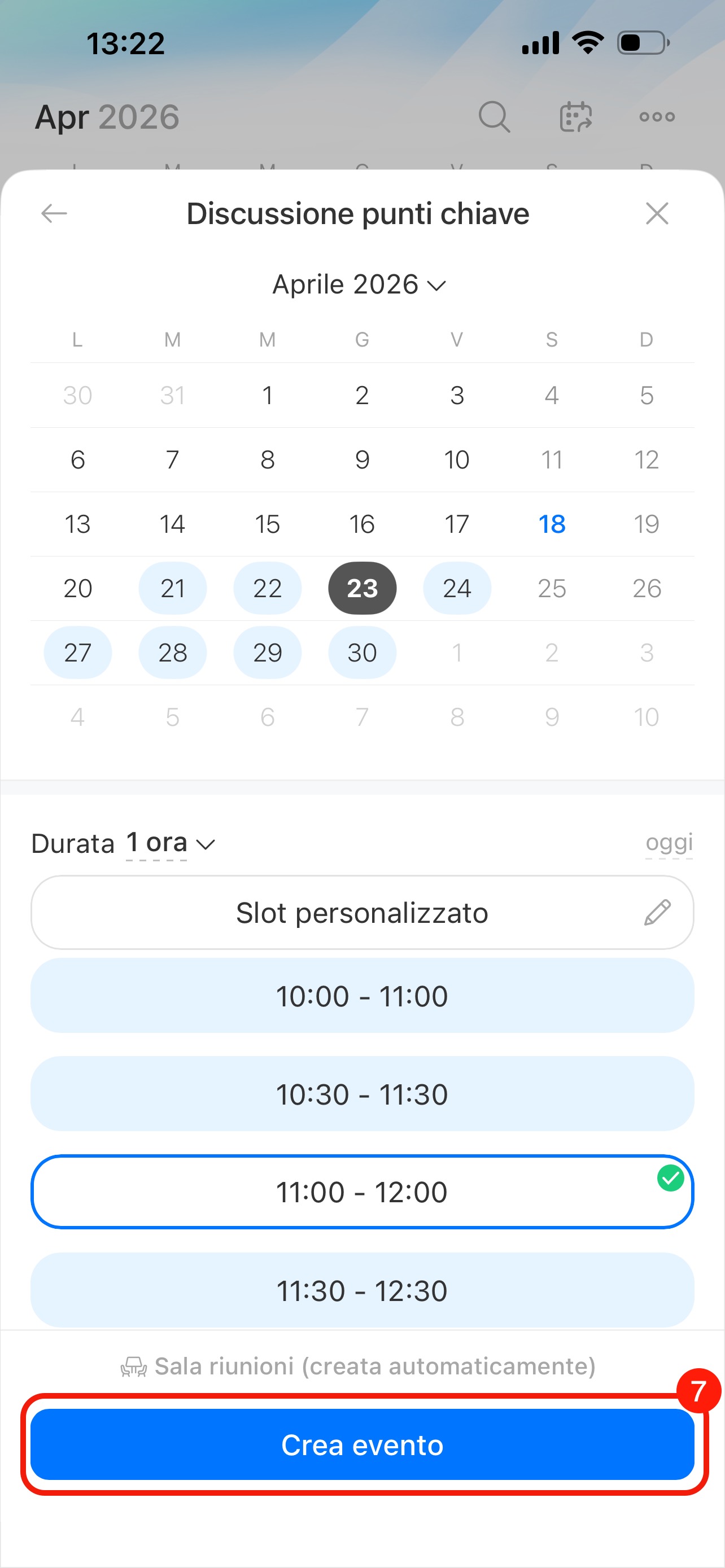
Task: Go back using the arrow icon
Action: click(54, 214)
